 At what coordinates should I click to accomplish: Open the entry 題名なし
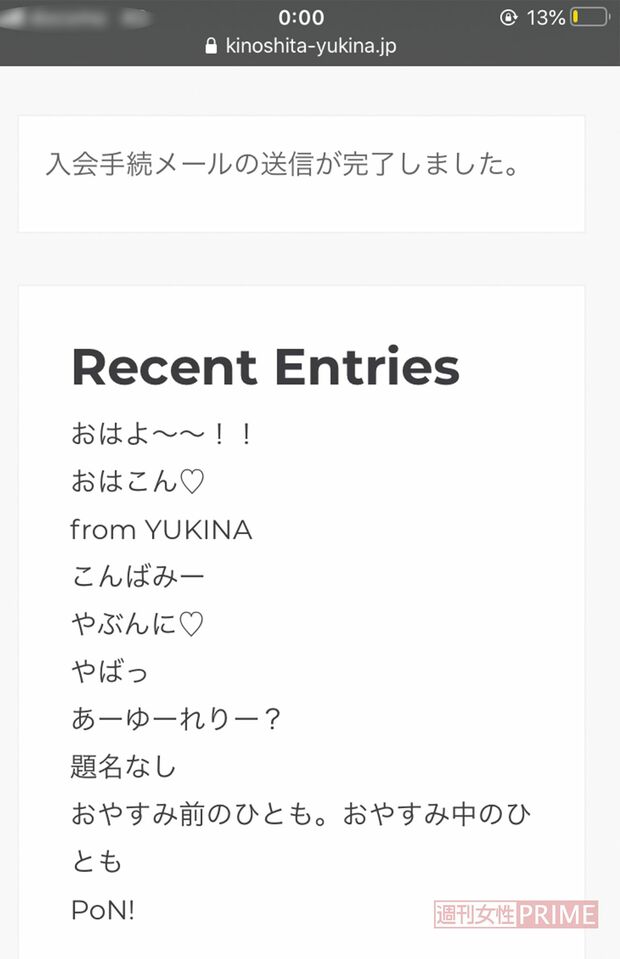click(124, 767)
